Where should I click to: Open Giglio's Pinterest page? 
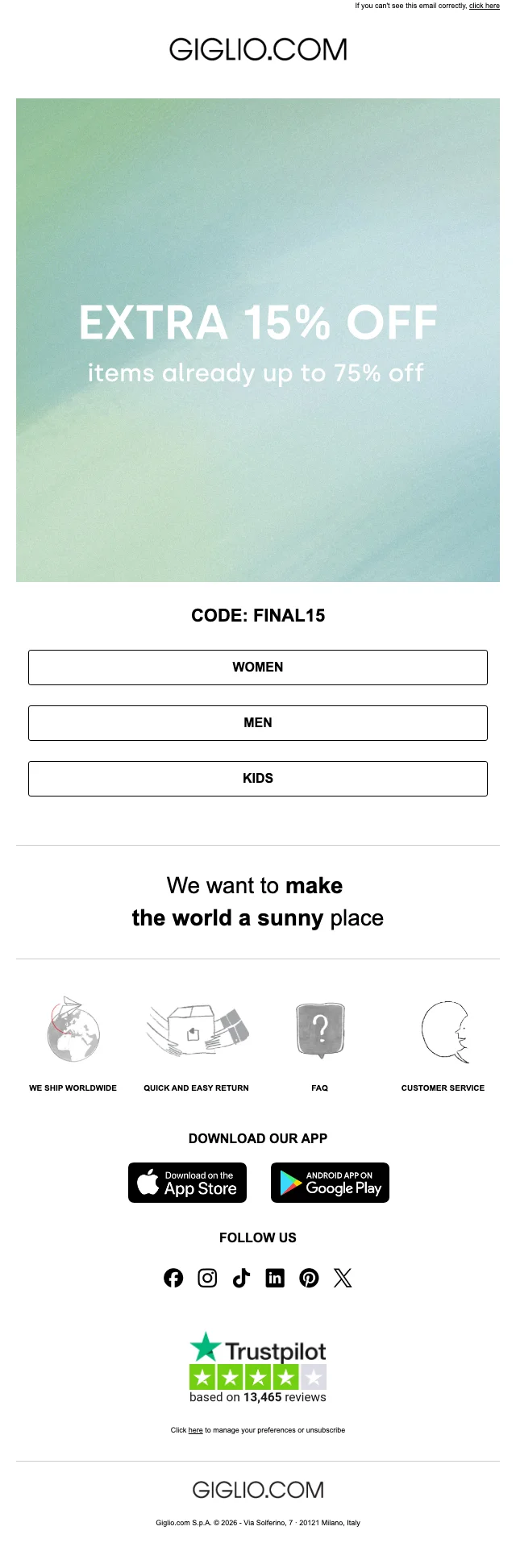point(309,1278)
